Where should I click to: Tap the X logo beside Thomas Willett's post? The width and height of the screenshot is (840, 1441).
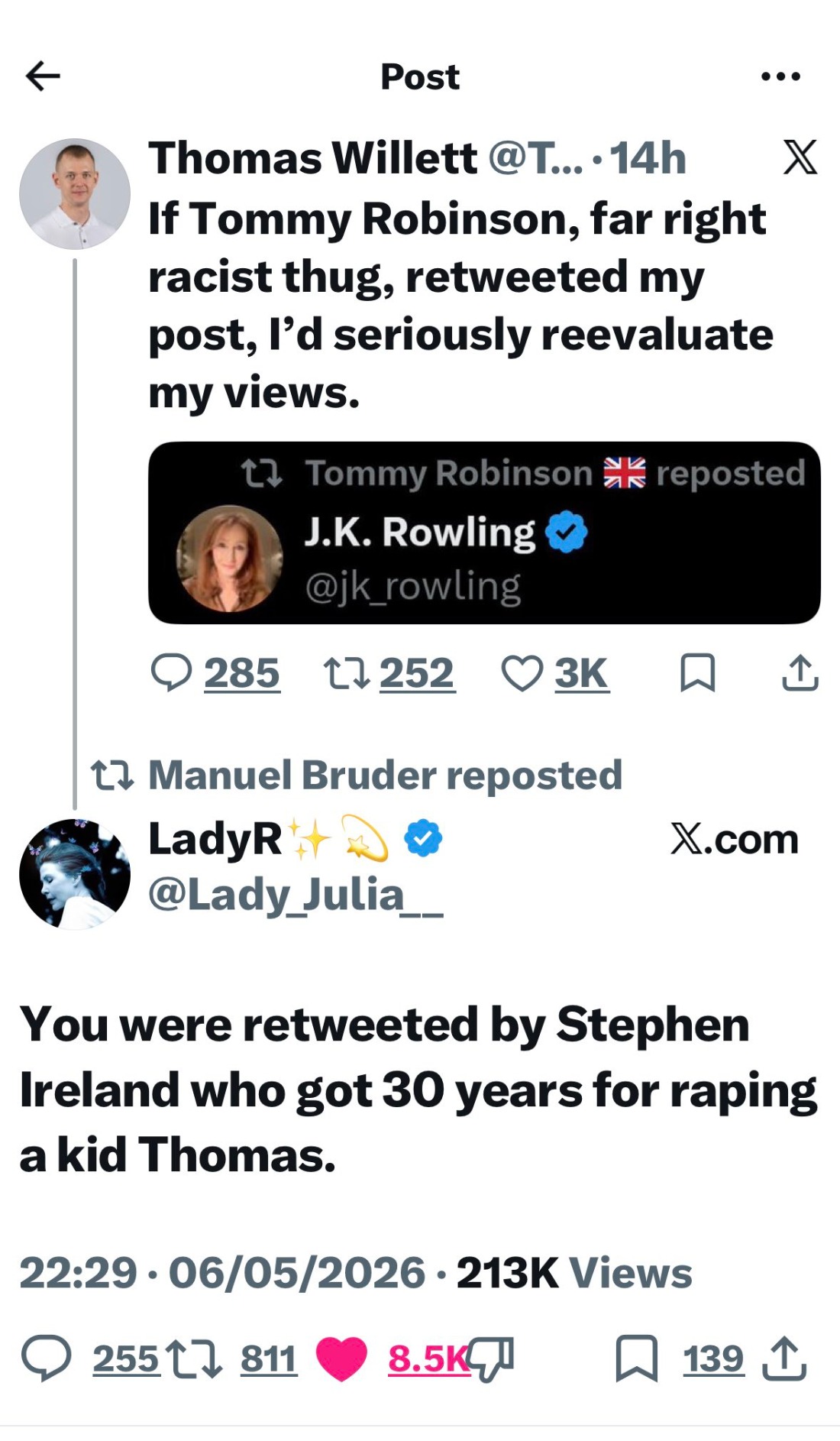(800, 157)
